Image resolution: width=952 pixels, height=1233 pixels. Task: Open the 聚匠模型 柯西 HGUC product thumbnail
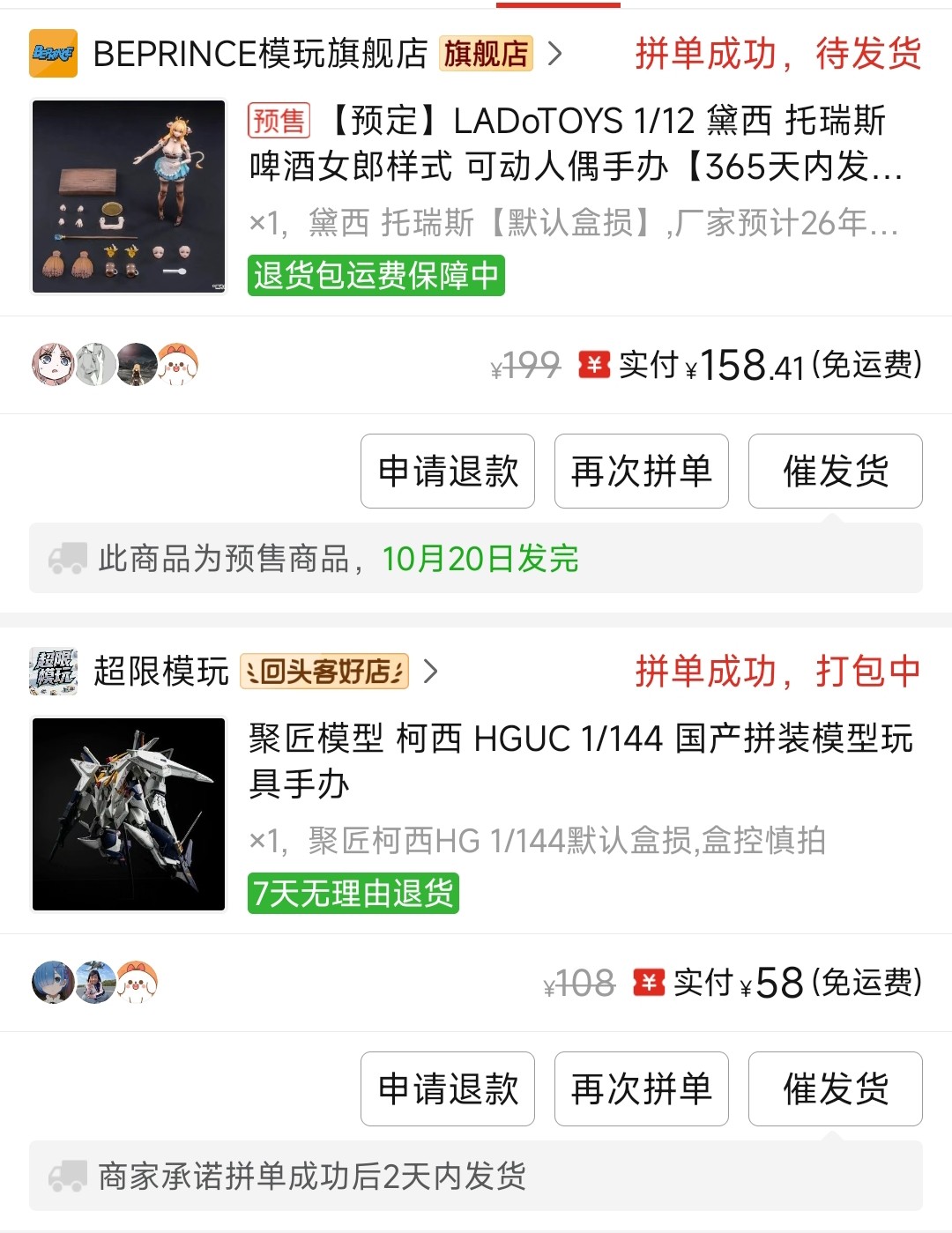(129, 814)
